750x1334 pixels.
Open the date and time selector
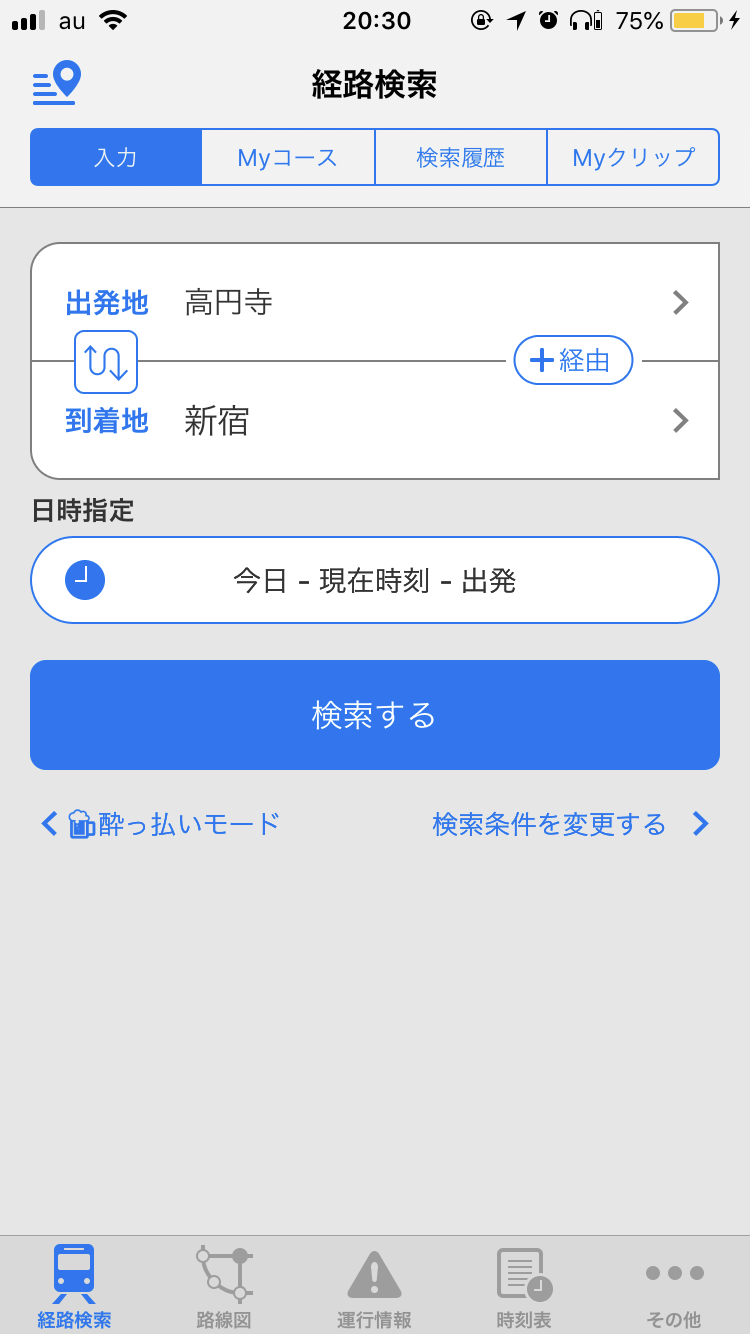point(375,580)
